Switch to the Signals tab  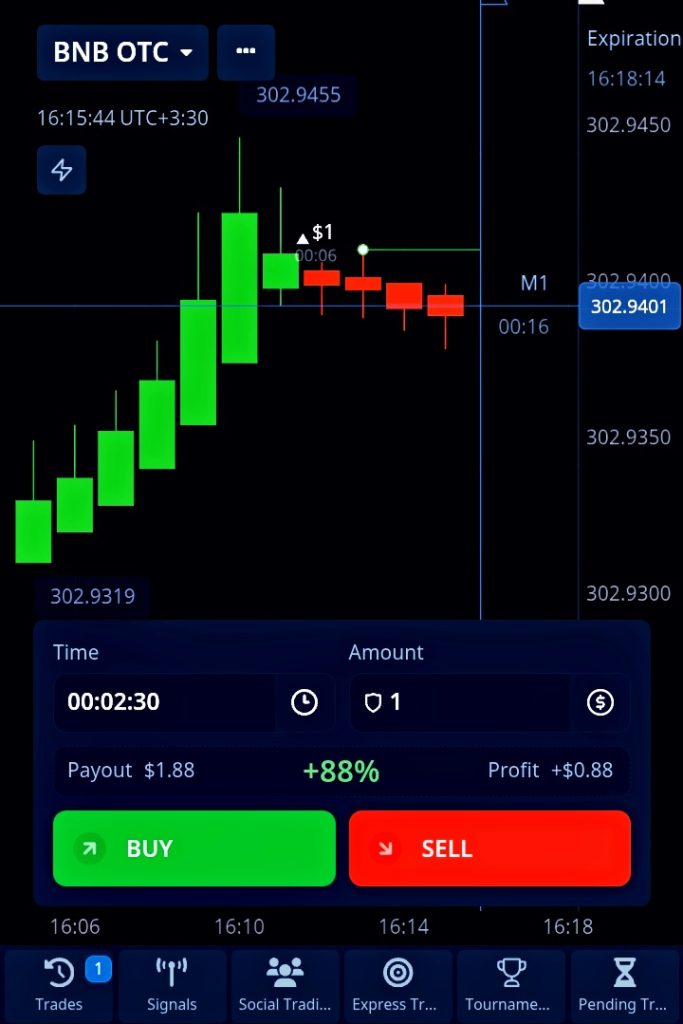[x=172, y=985]
